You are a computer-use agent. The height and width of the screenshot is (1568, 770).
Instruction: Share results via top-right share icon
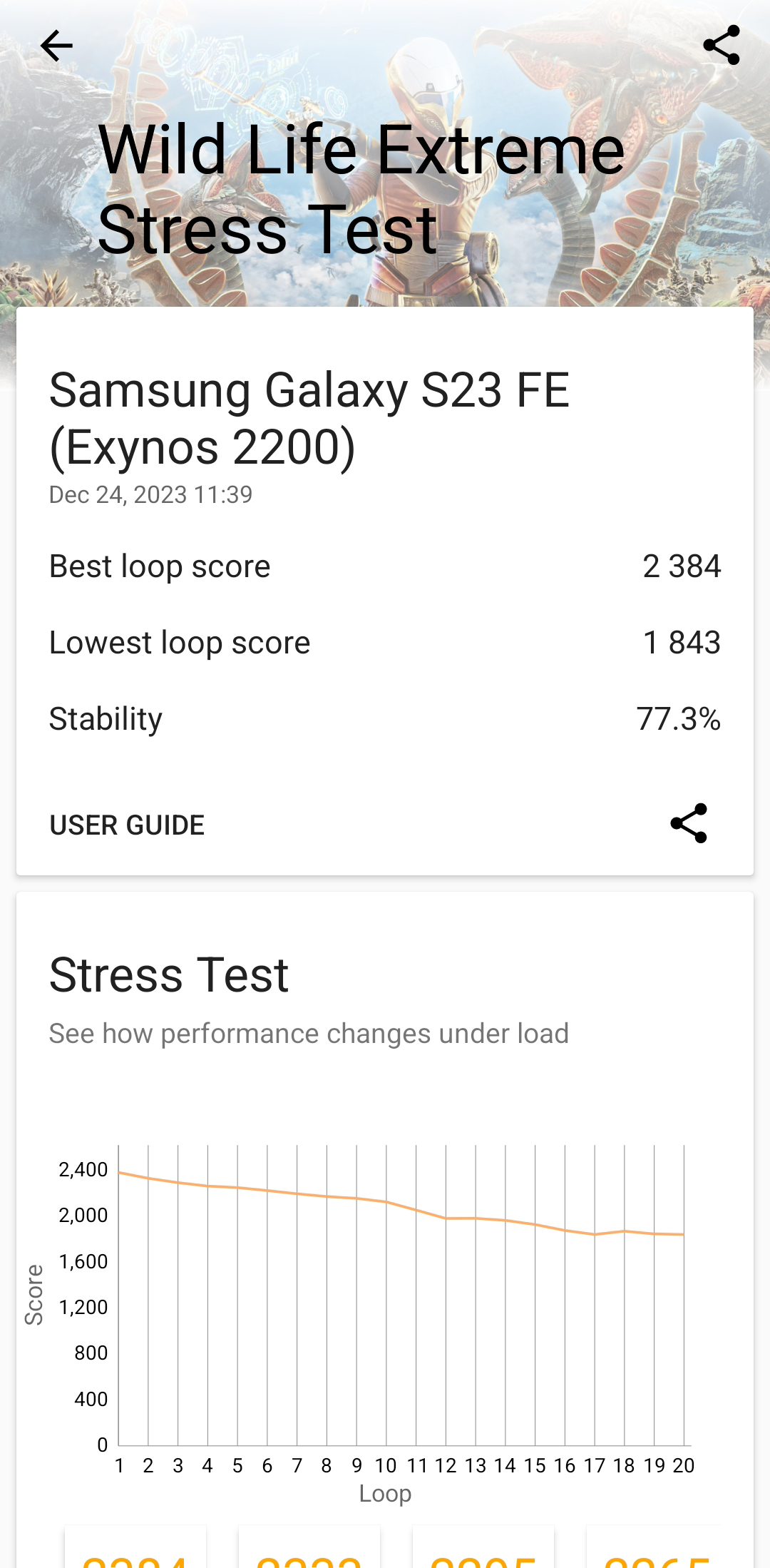(721, 46)
